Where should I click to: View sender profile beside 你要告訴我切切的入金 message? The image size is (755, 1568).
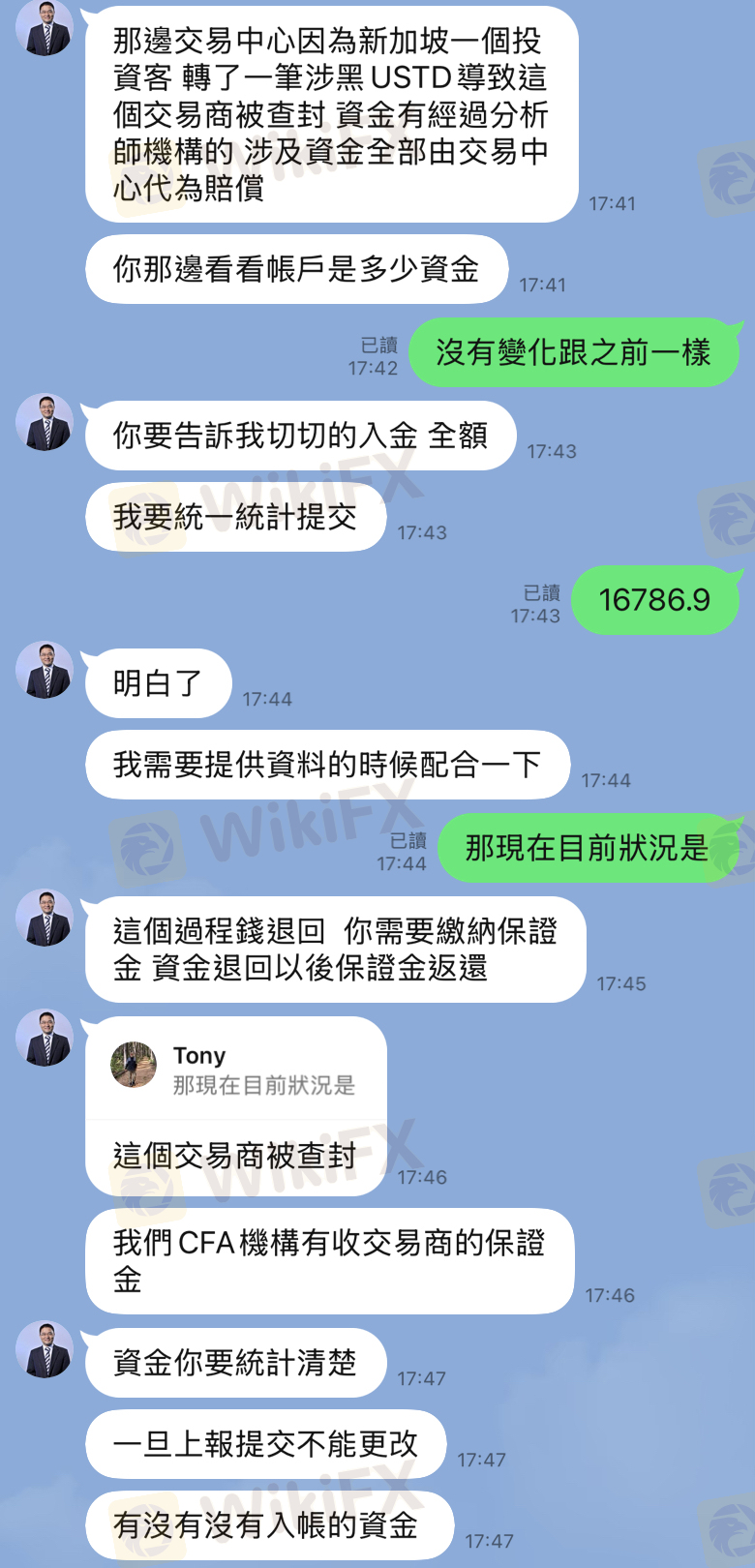45,422
